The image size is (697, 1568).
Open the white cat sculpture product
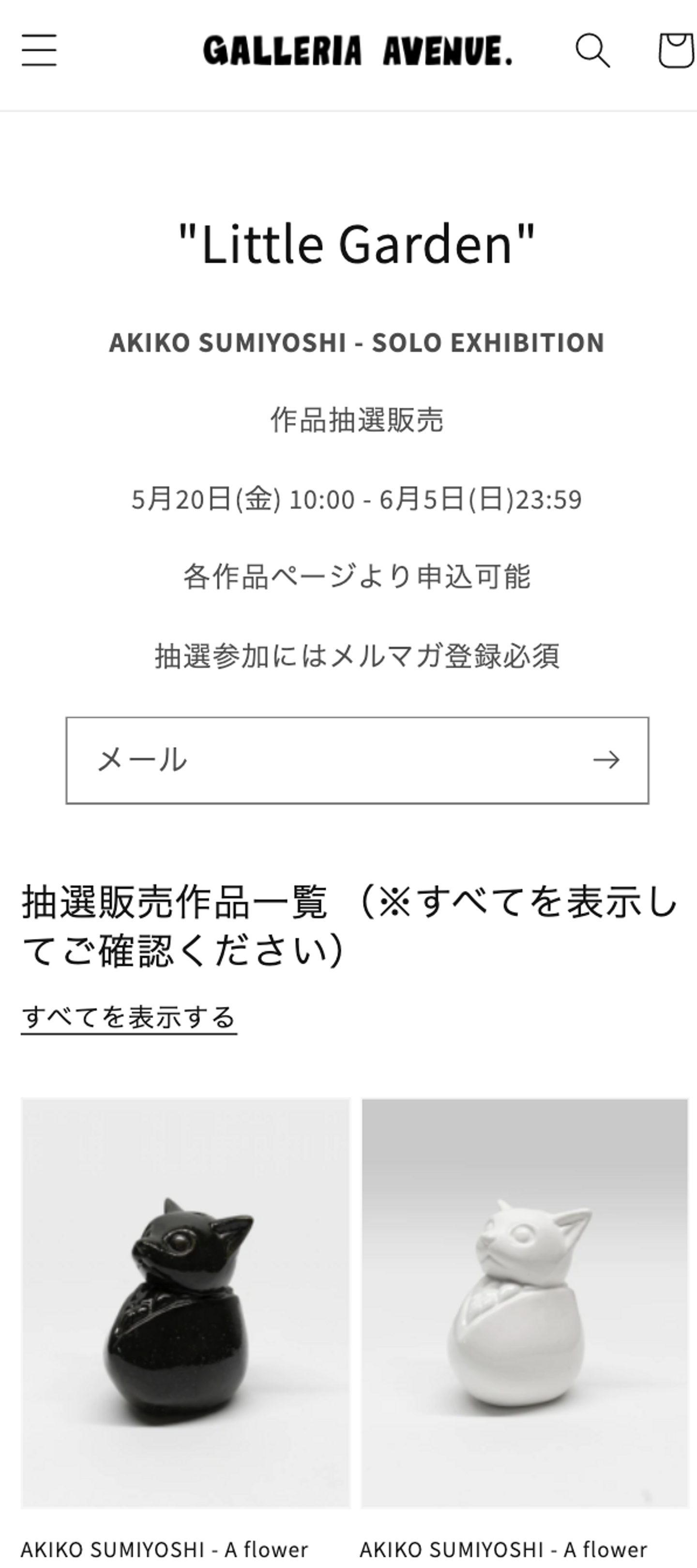tap(524, 1303)
